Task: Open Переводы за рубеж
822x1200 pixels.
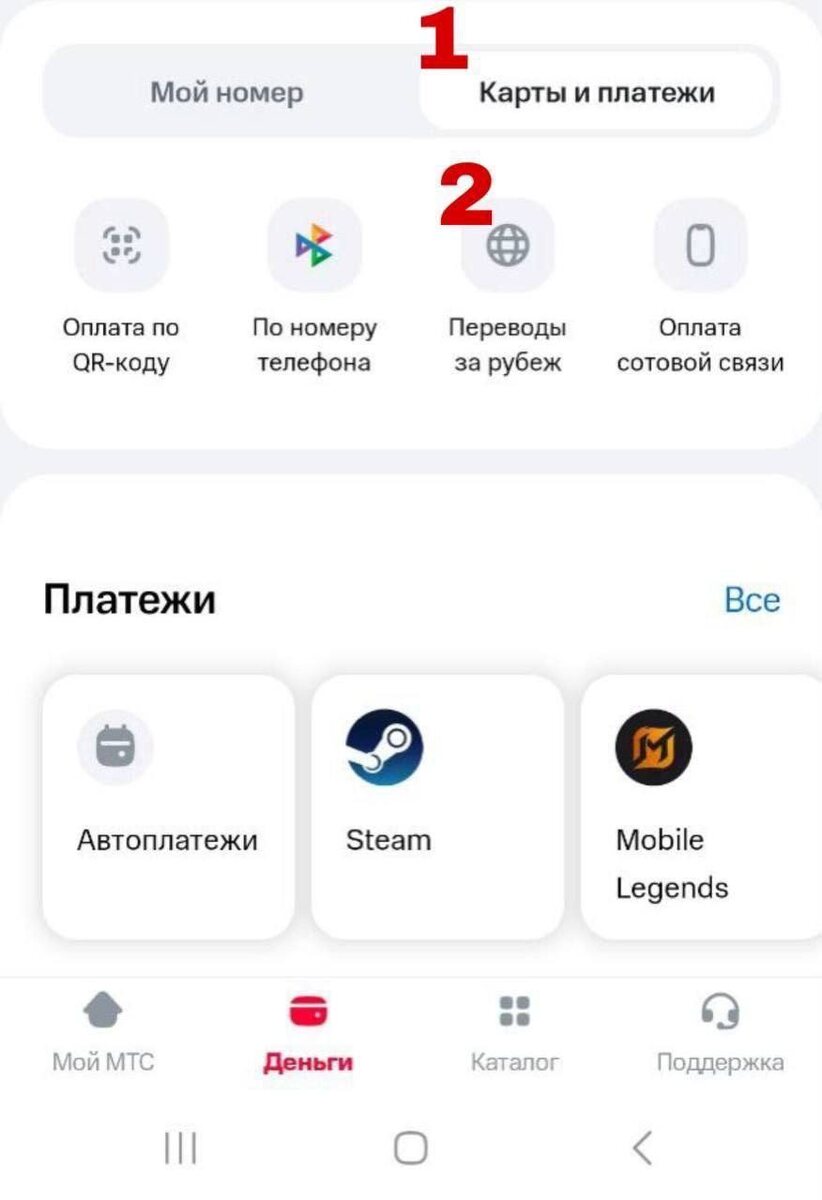Action: tap(507, 245)
